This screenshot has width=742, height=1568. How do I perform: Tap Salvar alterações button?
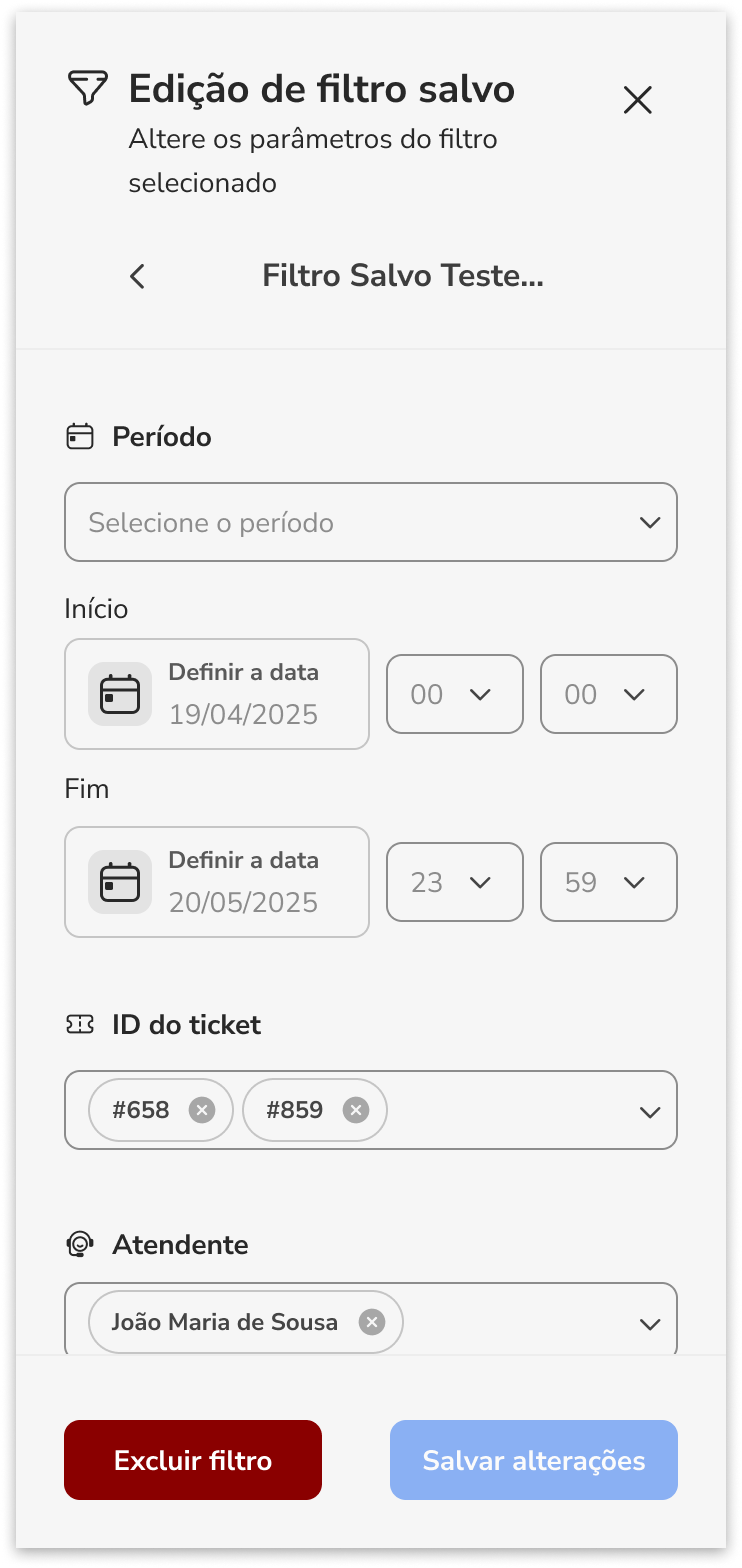[534, 1460]
